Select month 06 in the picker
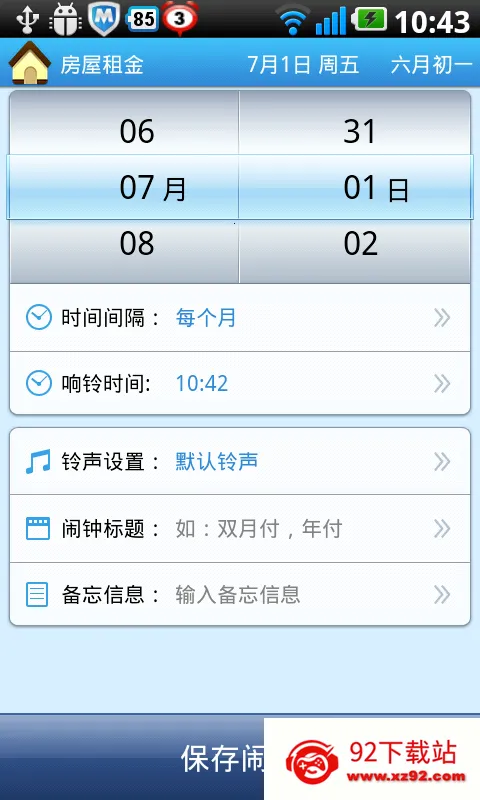The width and height of the screenshot is (480, 800). coord(137,131)
